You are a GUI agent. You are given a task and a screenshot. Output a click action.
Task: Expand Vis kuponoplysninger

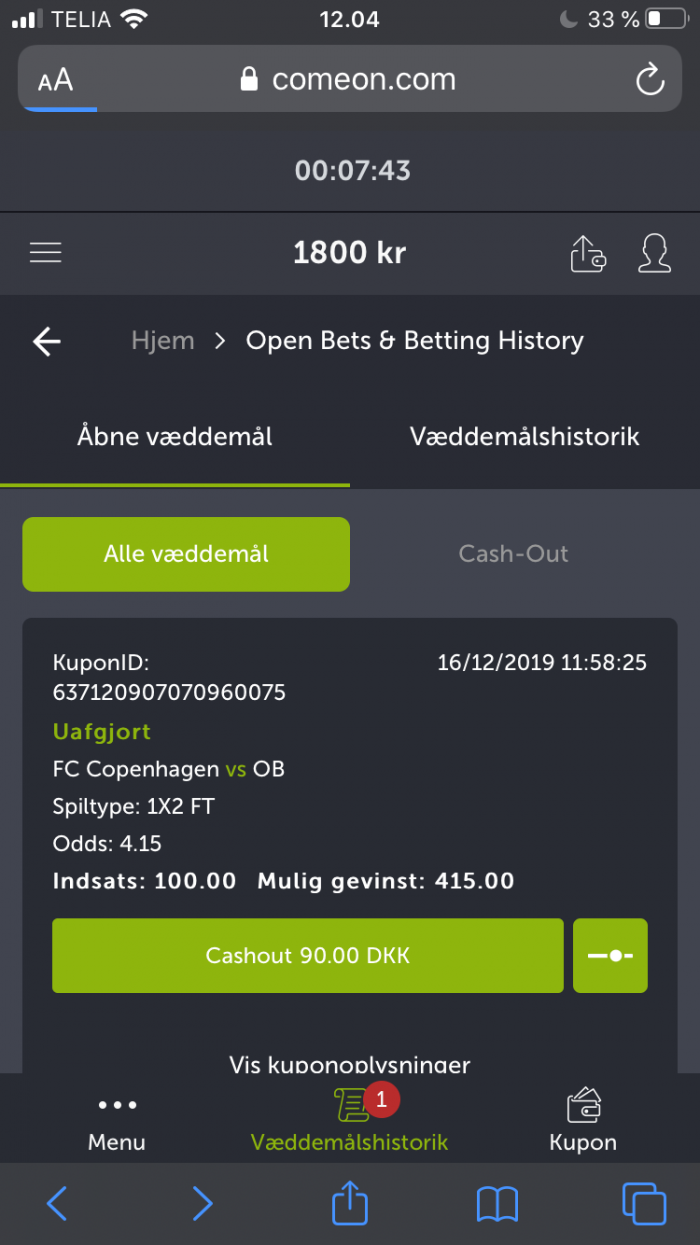coord(350,1064)
